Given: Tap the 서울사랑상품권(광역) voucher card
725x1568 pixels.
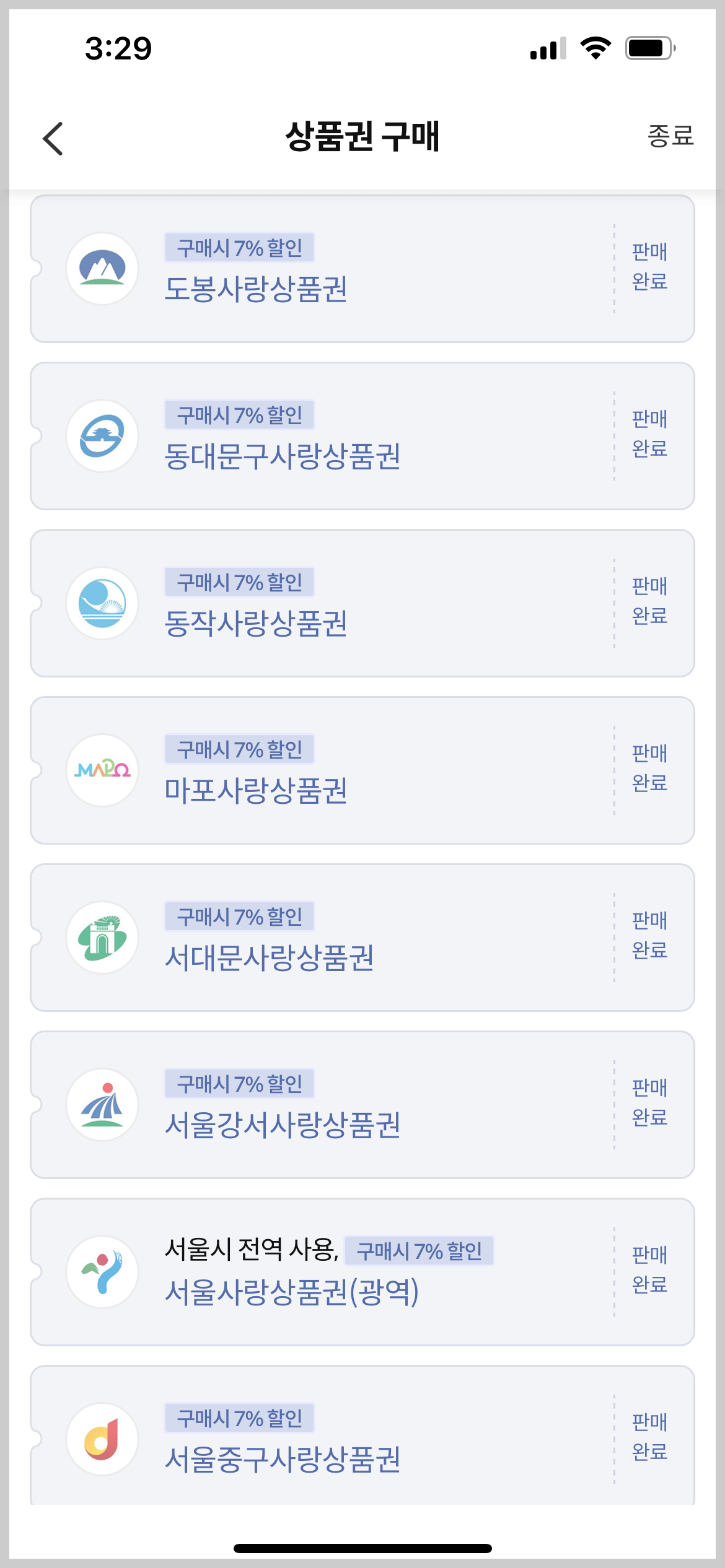Looking at the screenshot, I should 362,1271.
